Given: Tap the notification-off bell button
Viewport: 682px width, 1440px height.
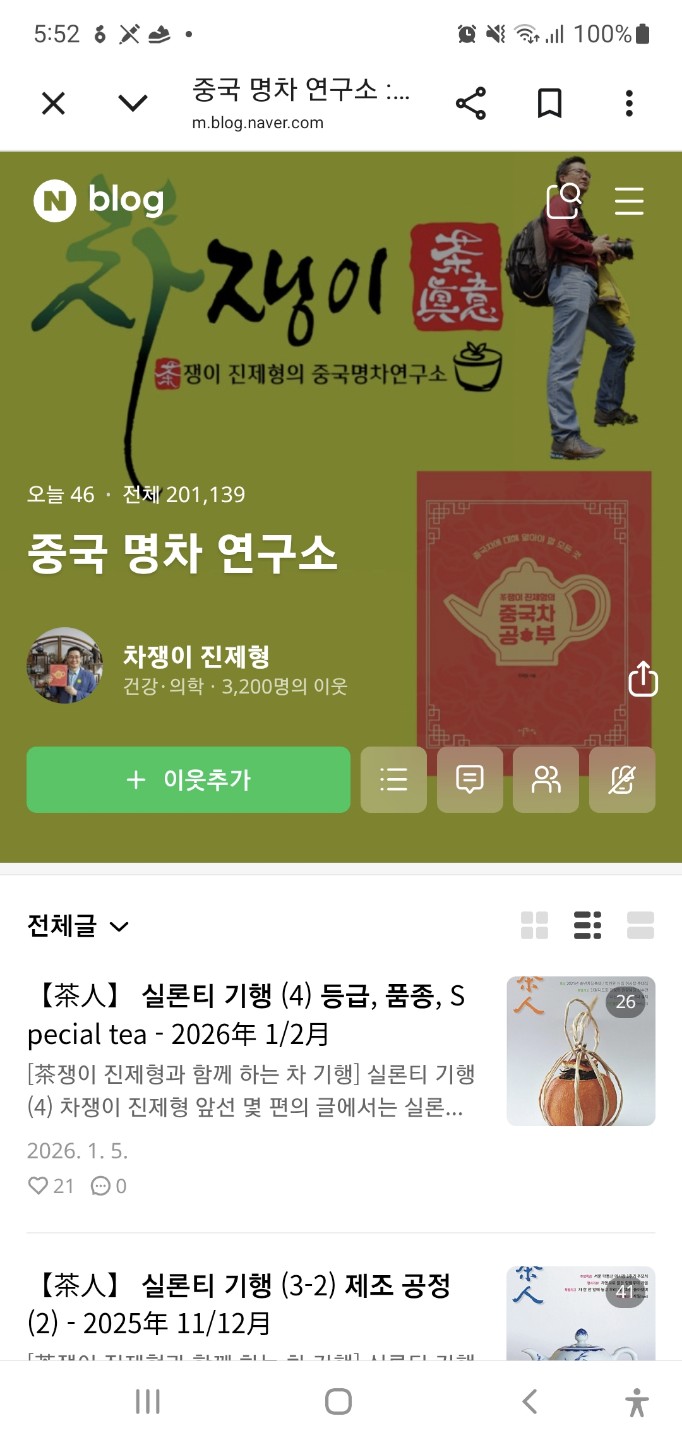Looking at the screenshot, I should pos(622,780).
